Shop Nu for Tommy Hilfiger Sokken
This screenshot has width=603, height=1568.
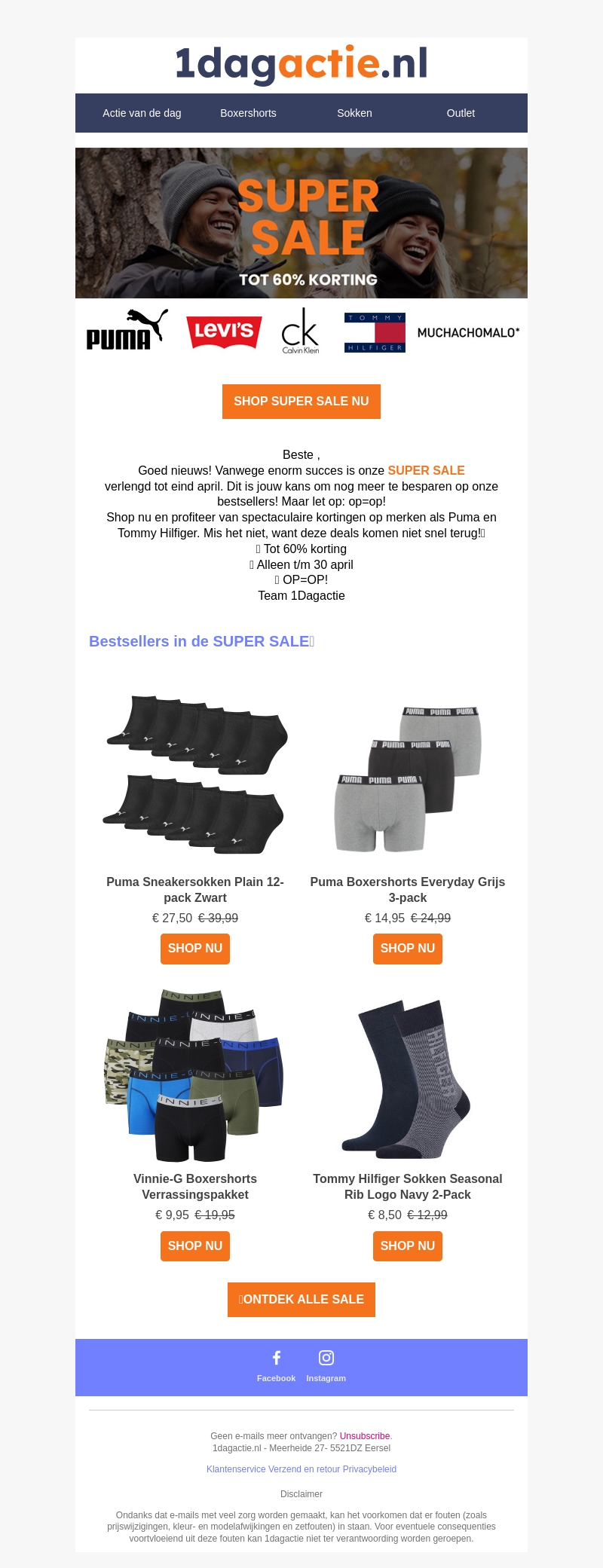[408, 1246]
